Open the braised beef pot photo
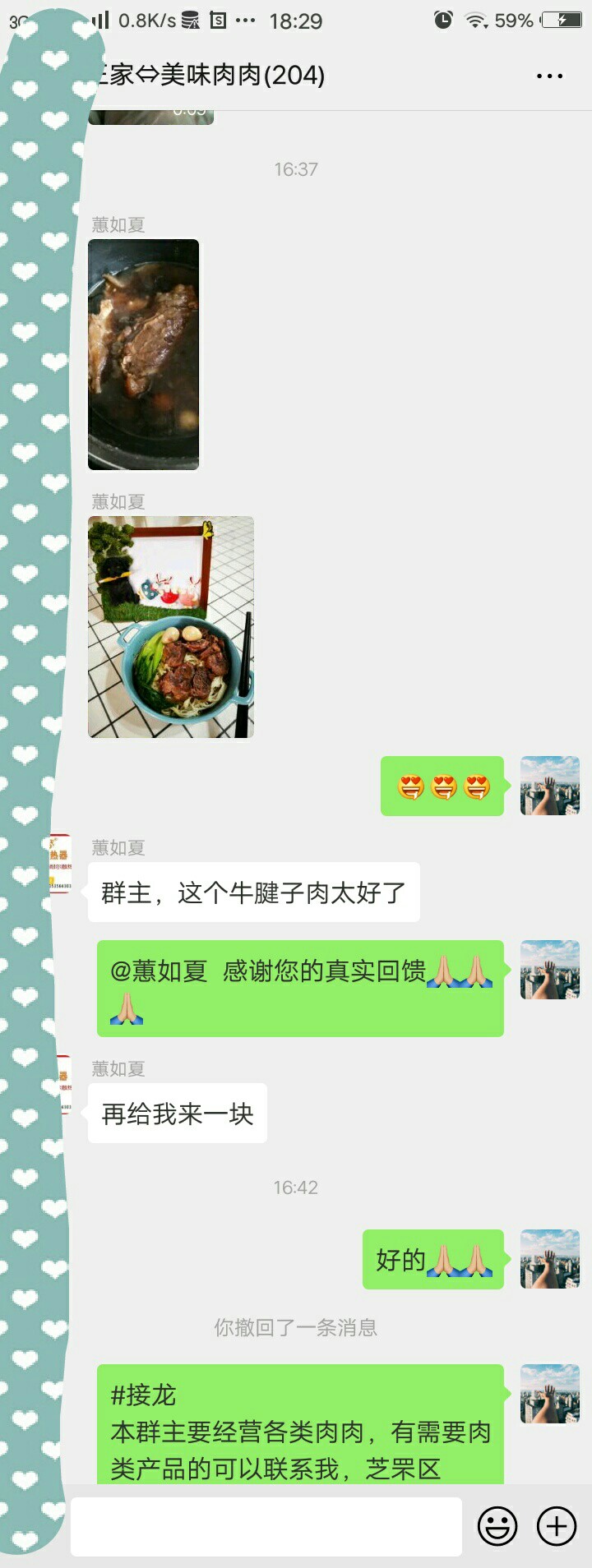Screen dimensions: 592x1568 pyautogui.click(x=144, y=354)
